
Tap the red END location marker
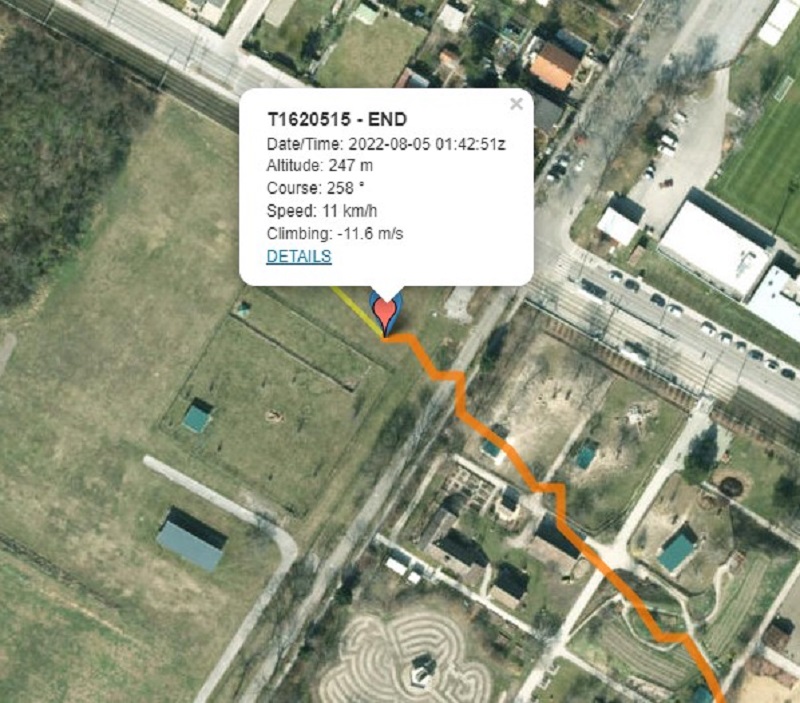point(385,311)
